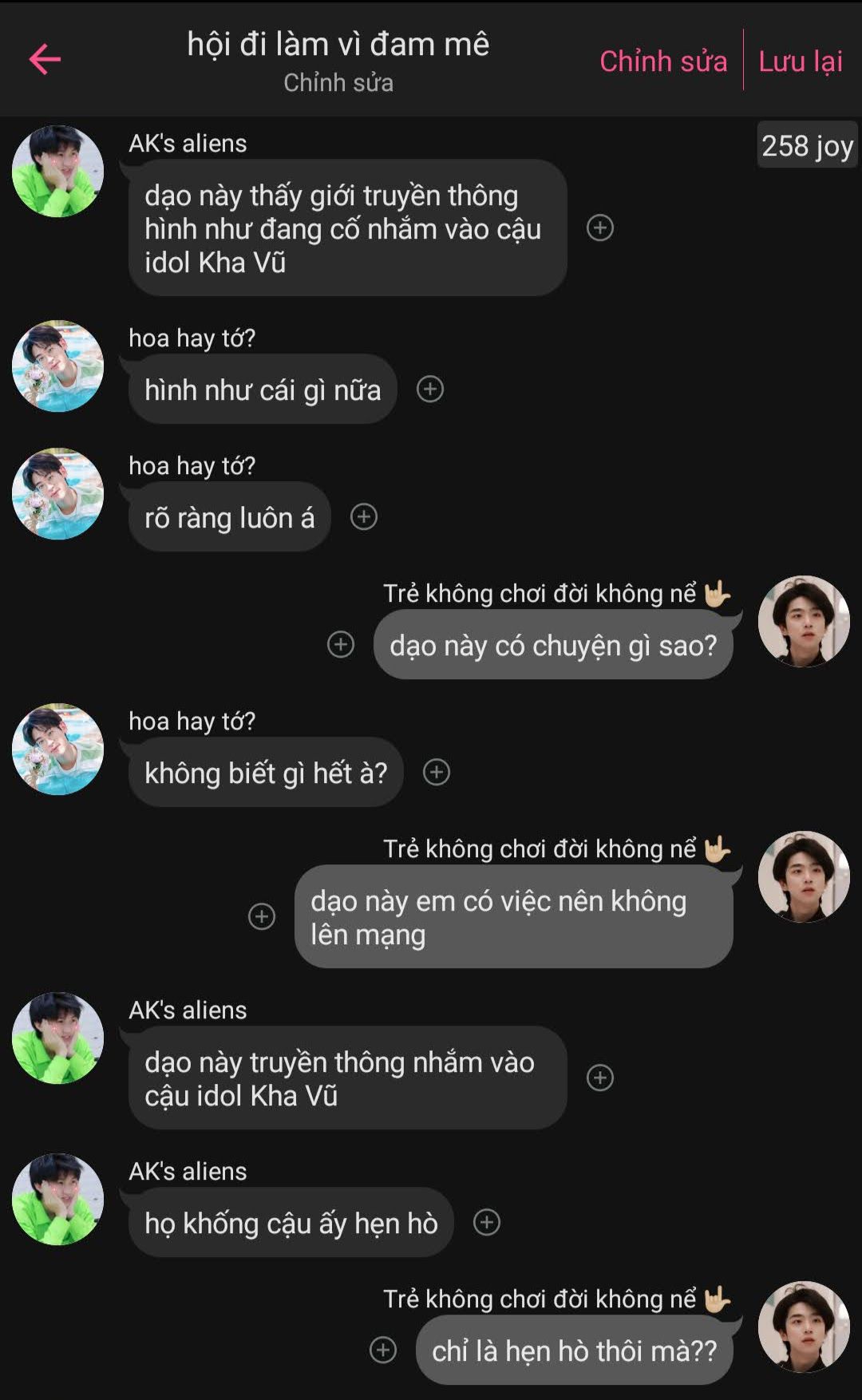The height and width of the screenshot is (1400, 862).
Task: Go back using the pink arrow
Action: point(45,59)
